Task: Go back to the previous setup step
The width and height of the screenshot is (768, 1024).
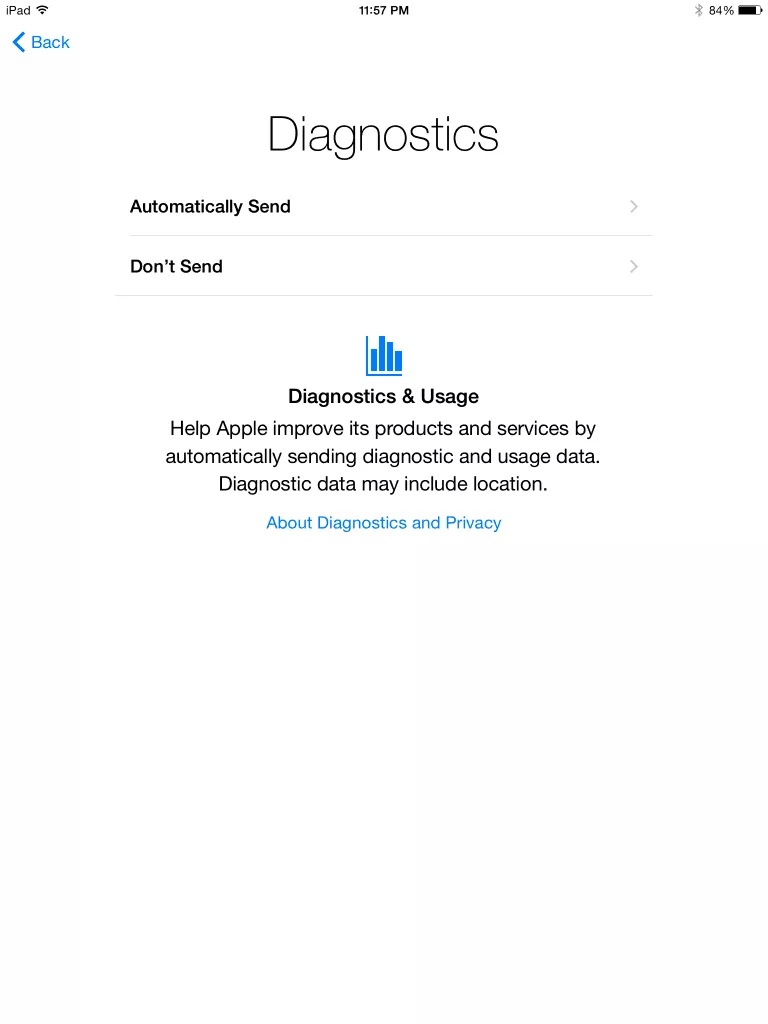Action: (x=41, y=42)
